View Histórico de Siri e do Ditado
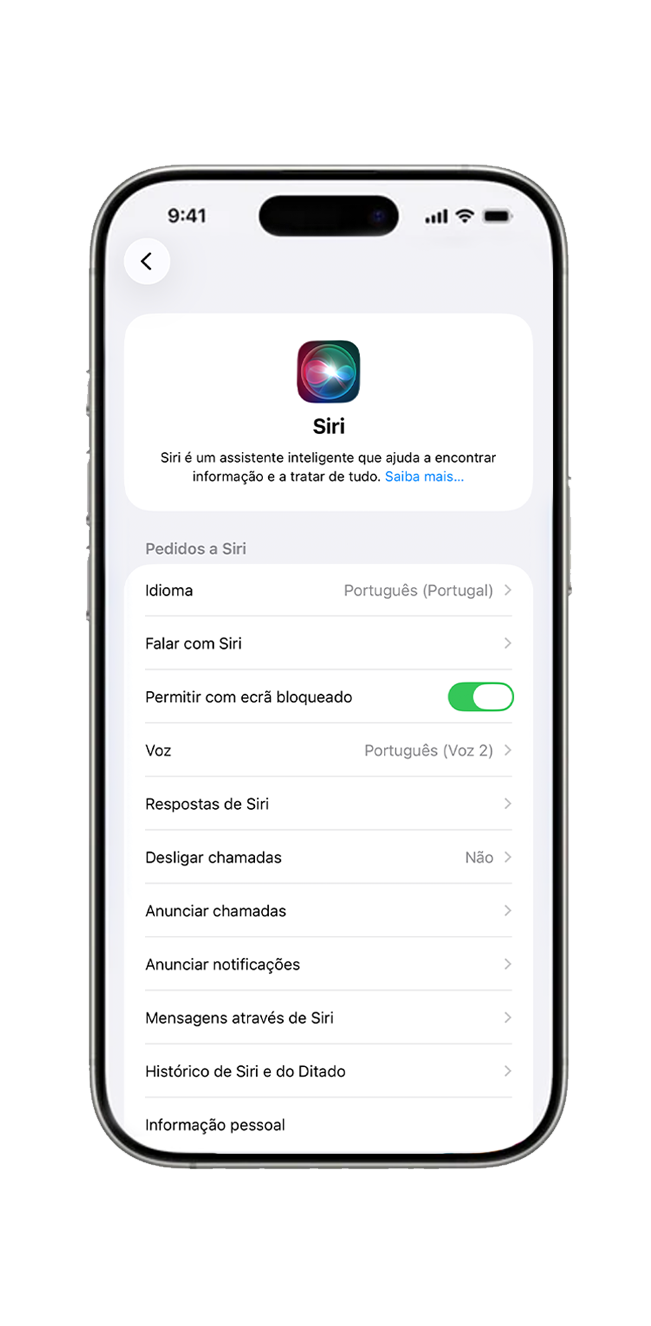 pos(328,1071)
